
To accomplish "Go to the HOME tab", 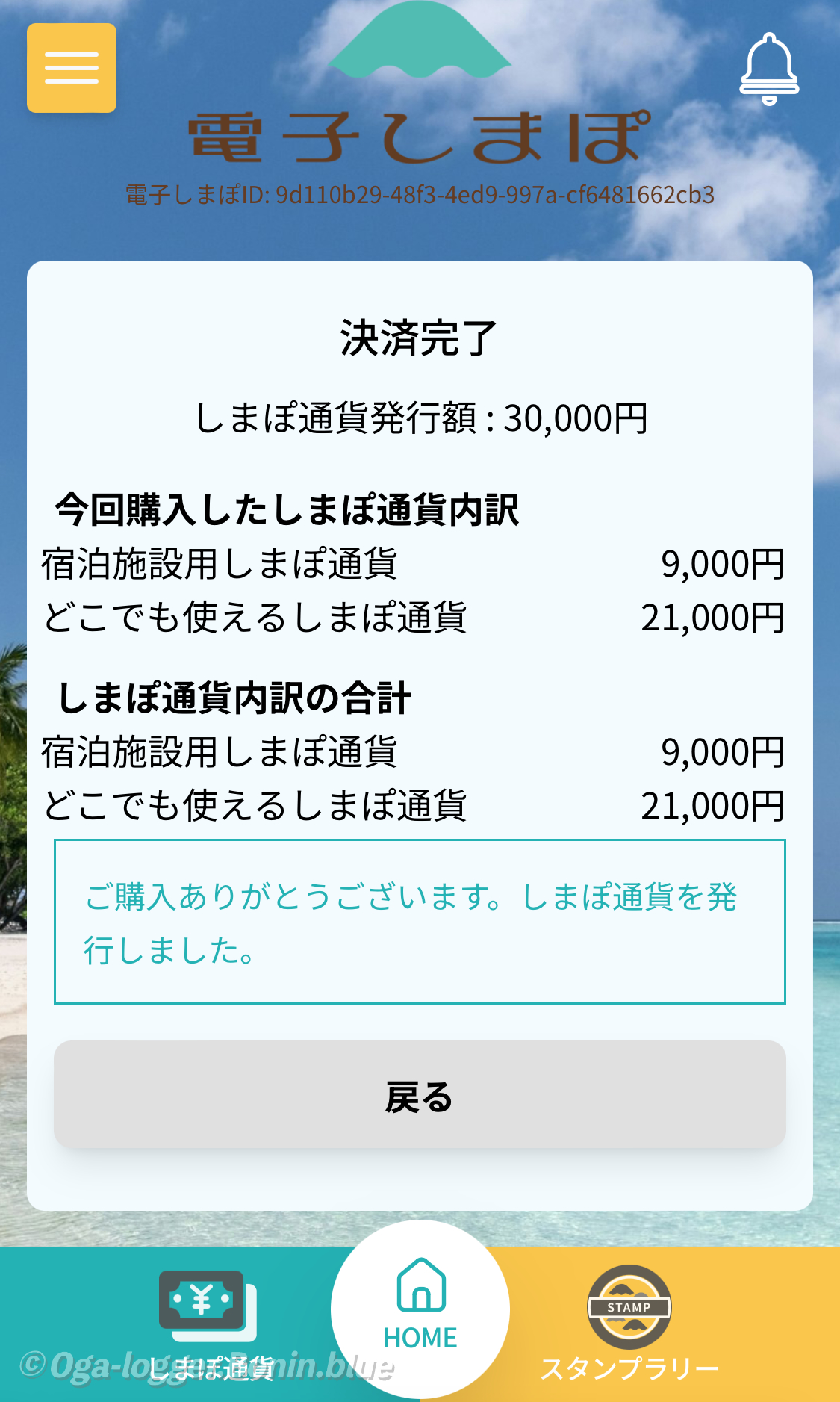I will point(420,1308).
